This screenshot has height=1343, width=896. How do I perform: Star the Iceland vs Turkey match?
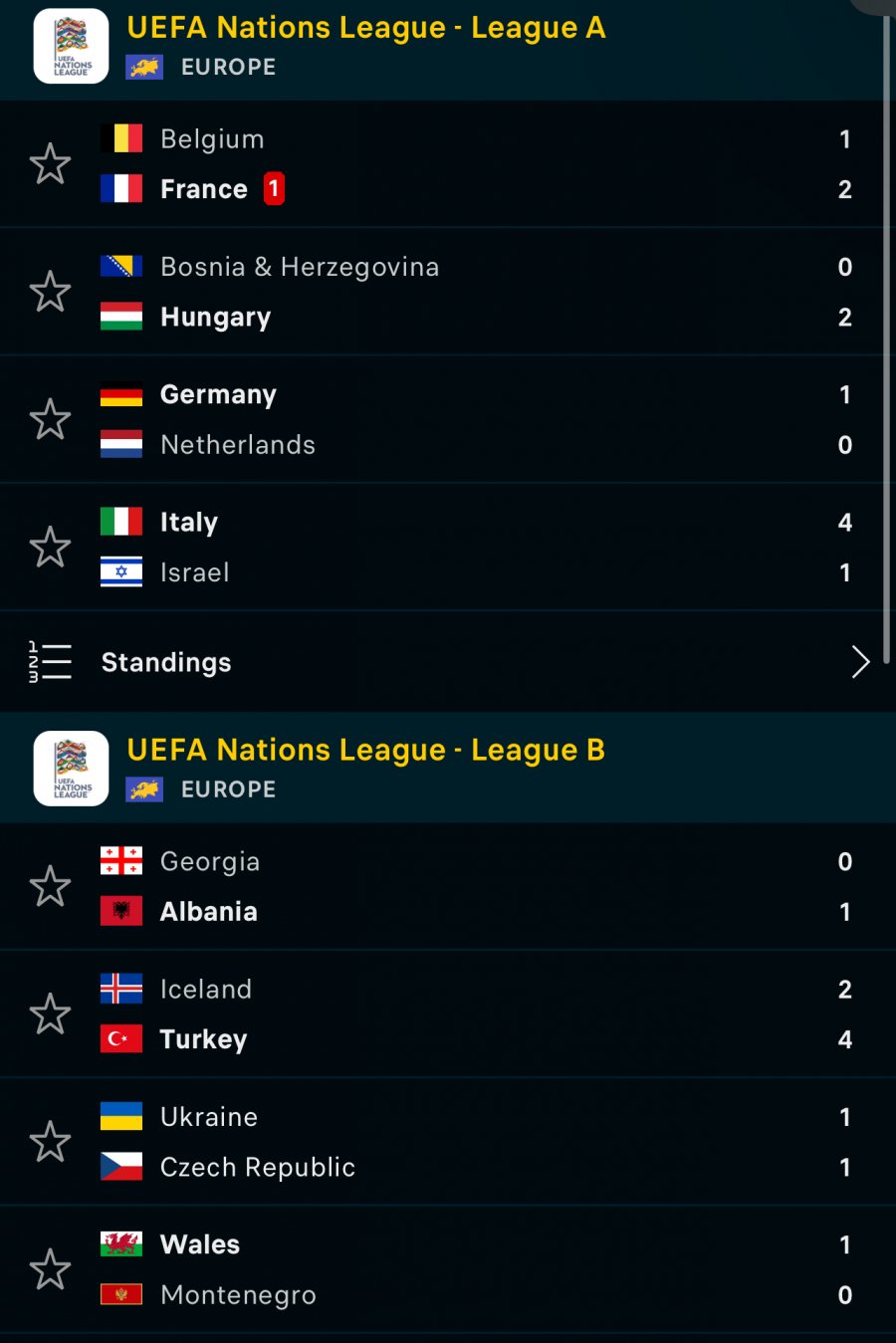[x=50, y=1013]
